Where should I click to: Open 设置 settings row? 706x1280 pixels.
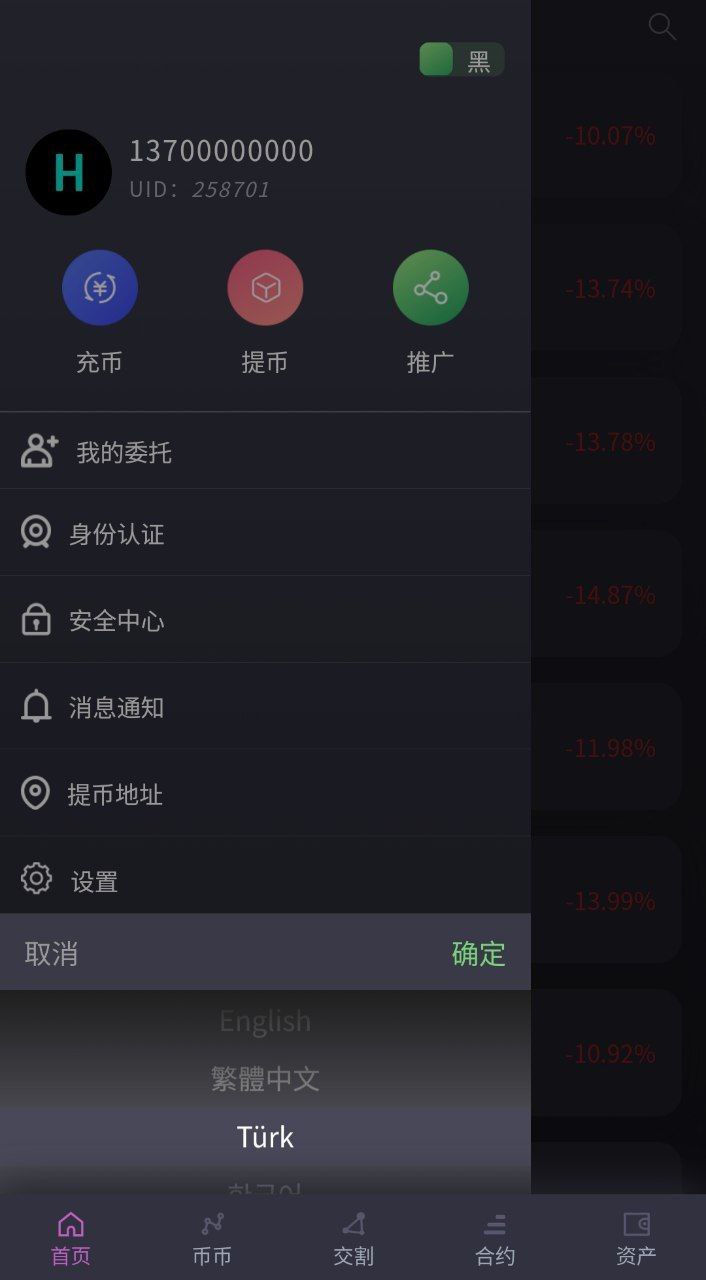click(x=265, y=880)
